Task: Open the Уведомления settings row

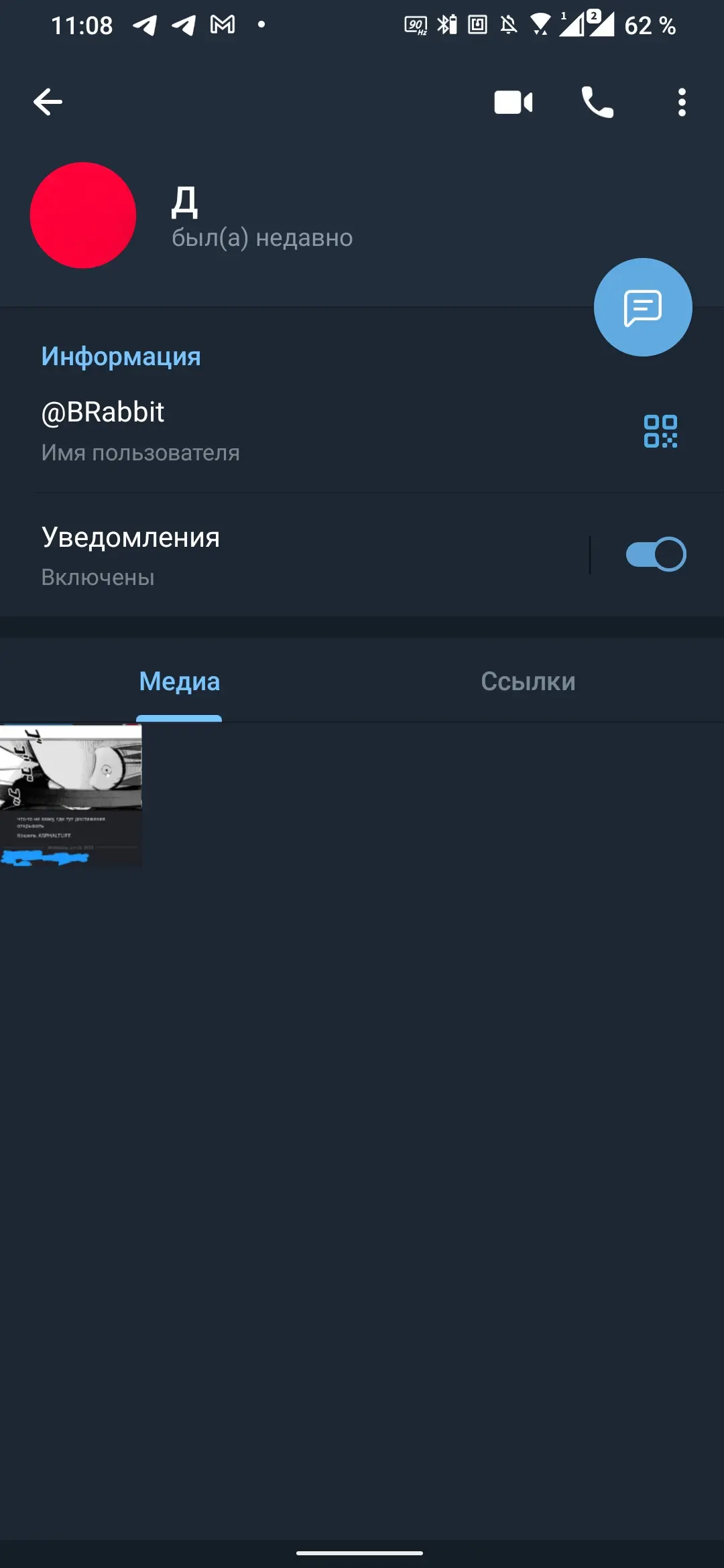Action: click(295, 556)
